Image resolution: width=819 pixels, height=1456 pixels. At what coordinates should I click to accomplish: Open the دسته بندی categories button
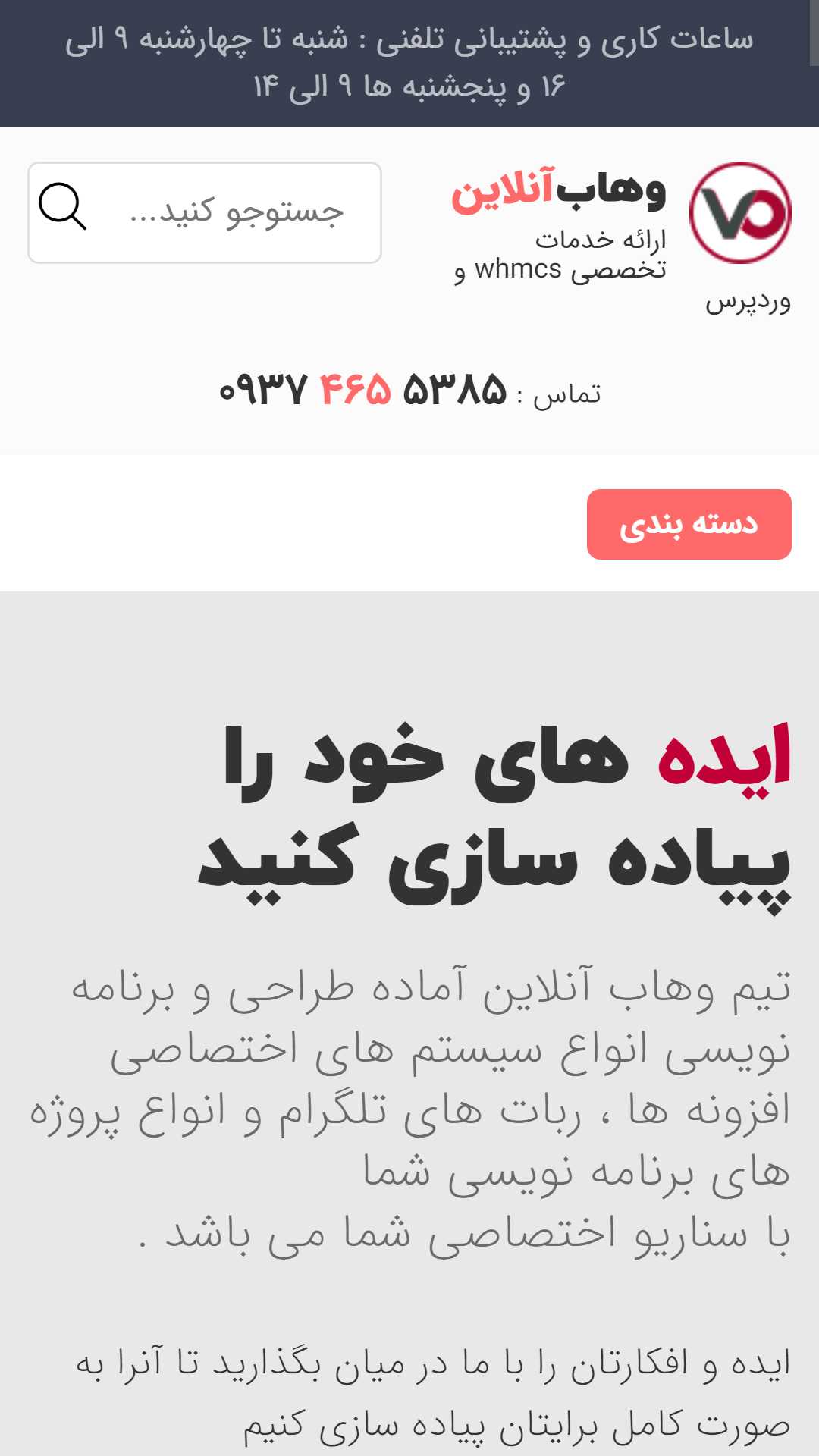[689, 524]
